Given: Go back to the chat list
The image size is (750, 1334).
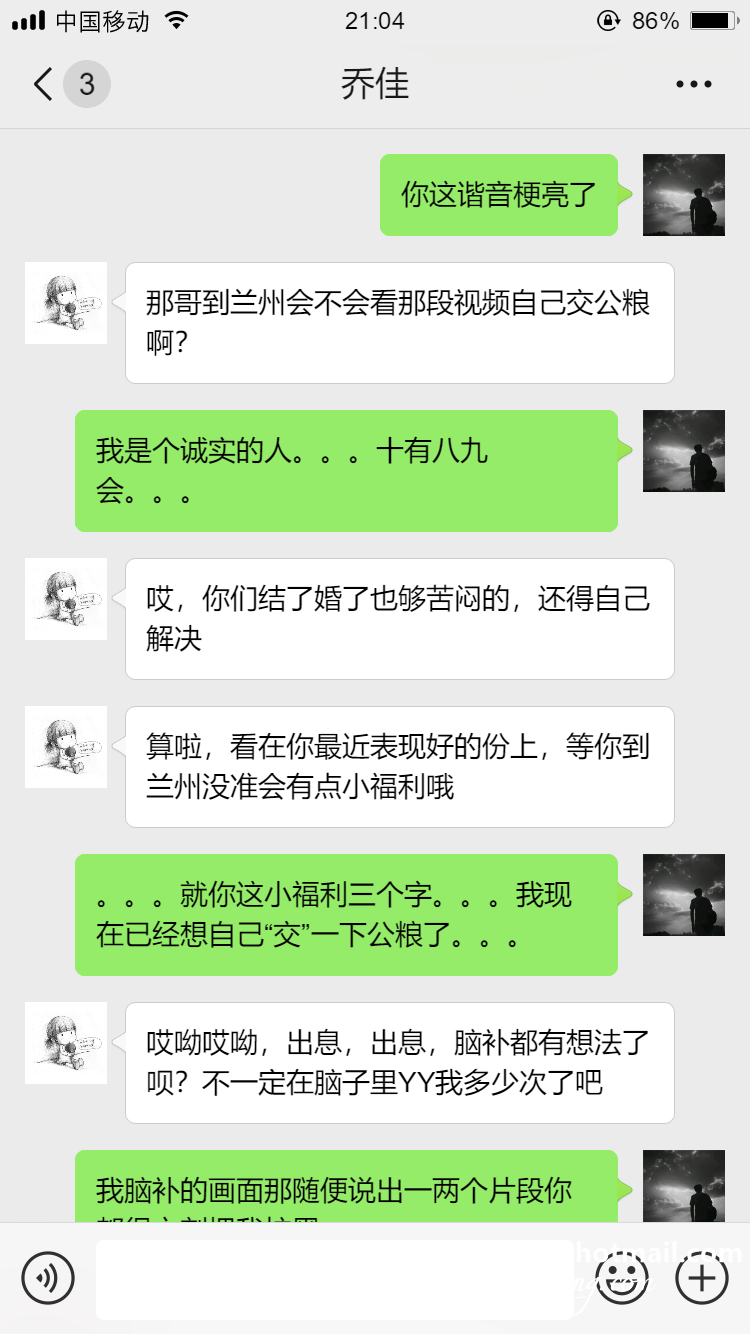Looking at the screenshot, I should click(44, 84).
